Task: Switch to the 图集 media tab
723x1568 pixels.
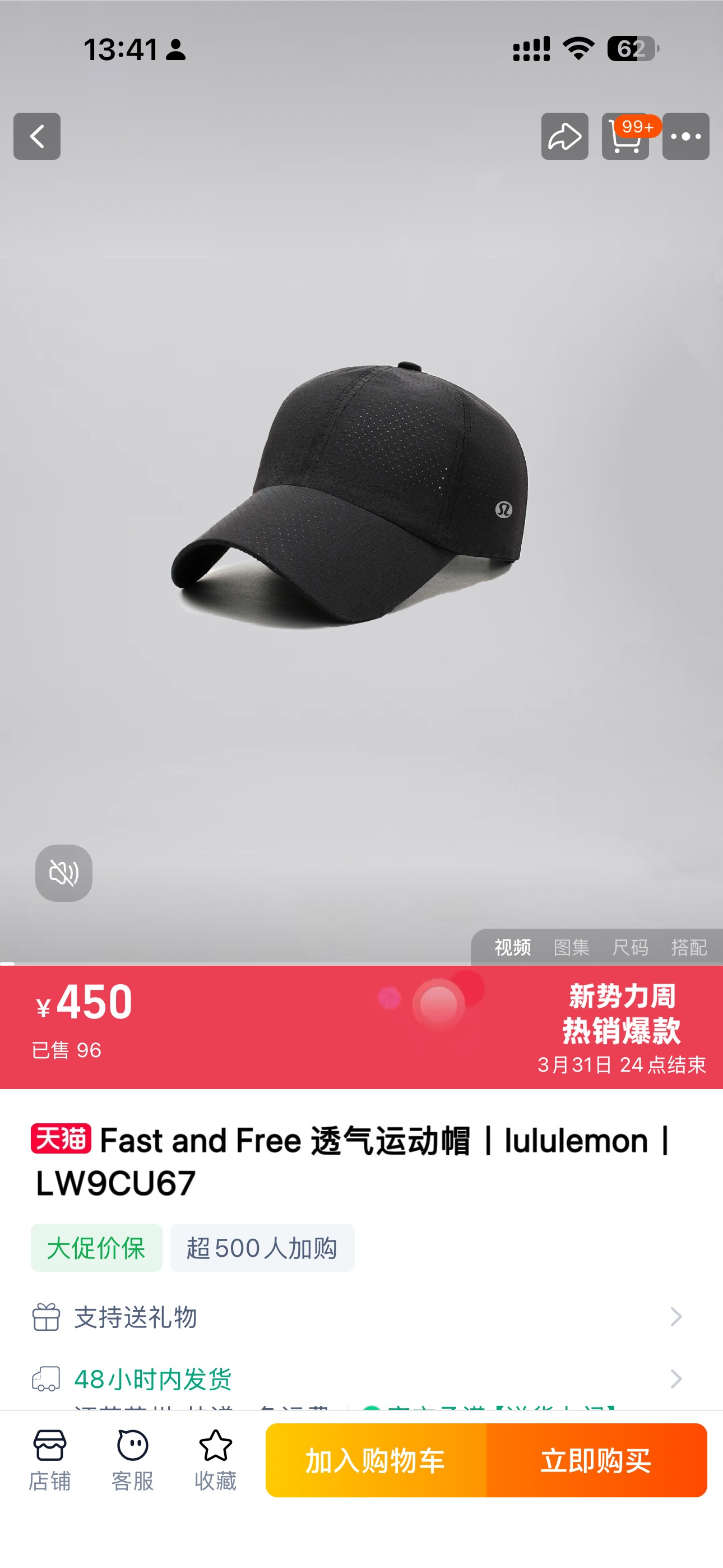Action: coord(572,947)
